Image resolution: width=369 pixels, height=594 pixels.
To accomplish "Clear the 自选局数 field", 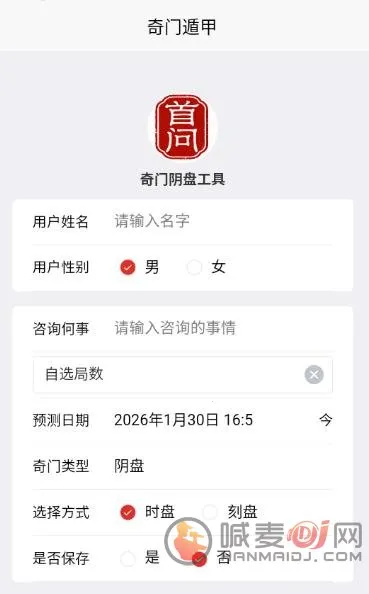I will tap(314, 375).
